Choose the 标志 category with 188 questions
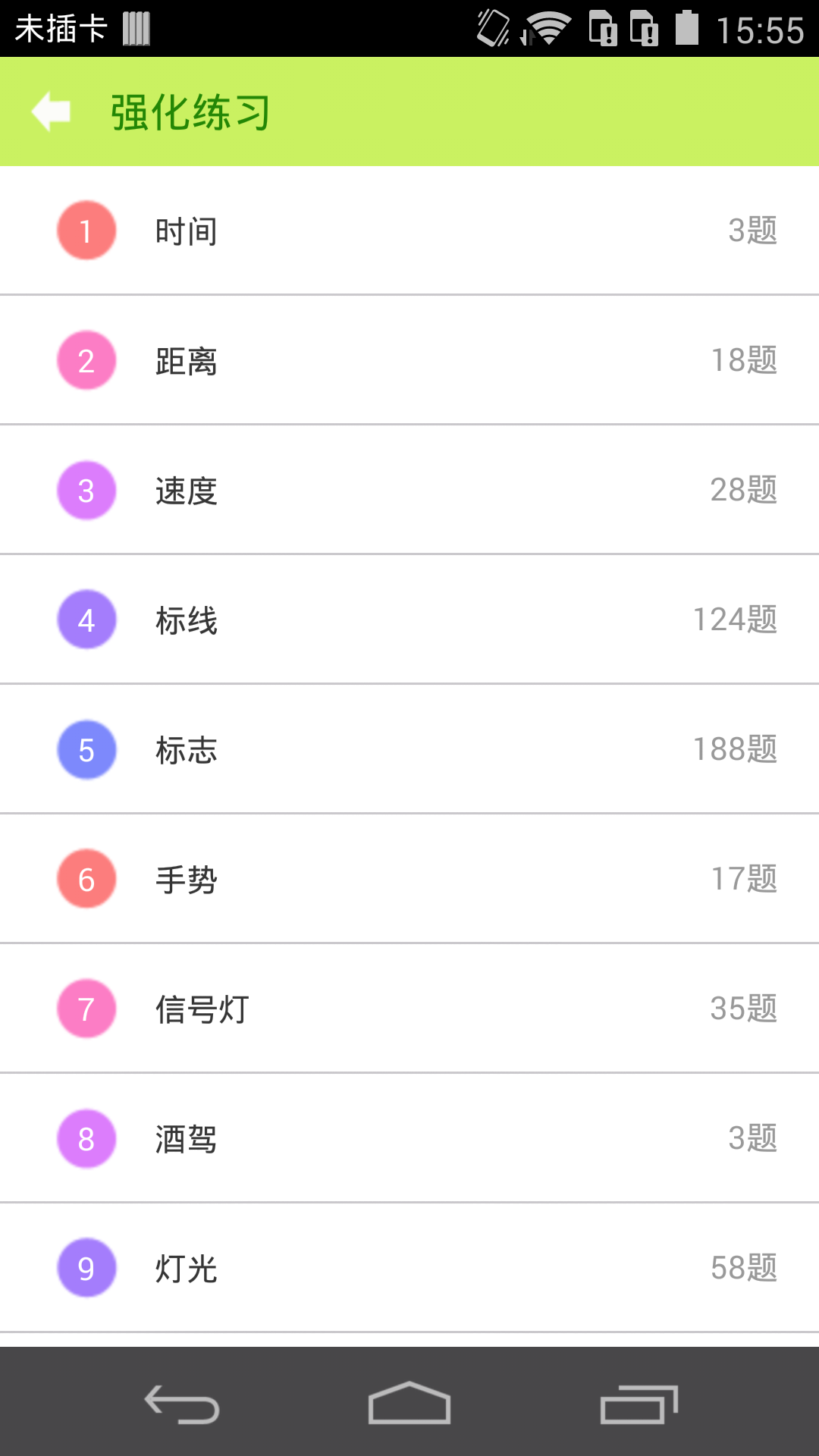 pyautogui.click(x=409, y=749)
